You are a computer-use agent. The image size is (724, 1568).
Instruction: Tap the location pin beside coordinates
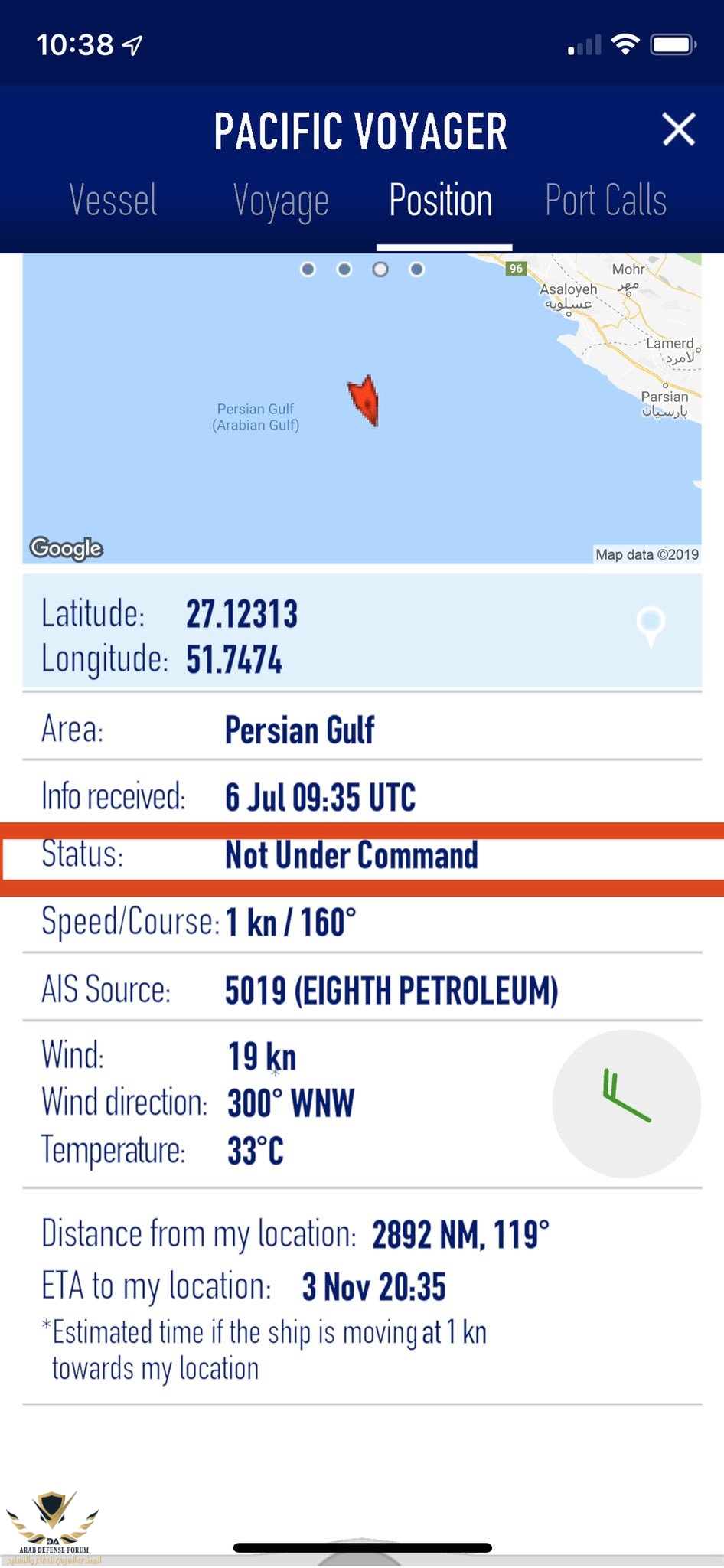pos(651,626)
